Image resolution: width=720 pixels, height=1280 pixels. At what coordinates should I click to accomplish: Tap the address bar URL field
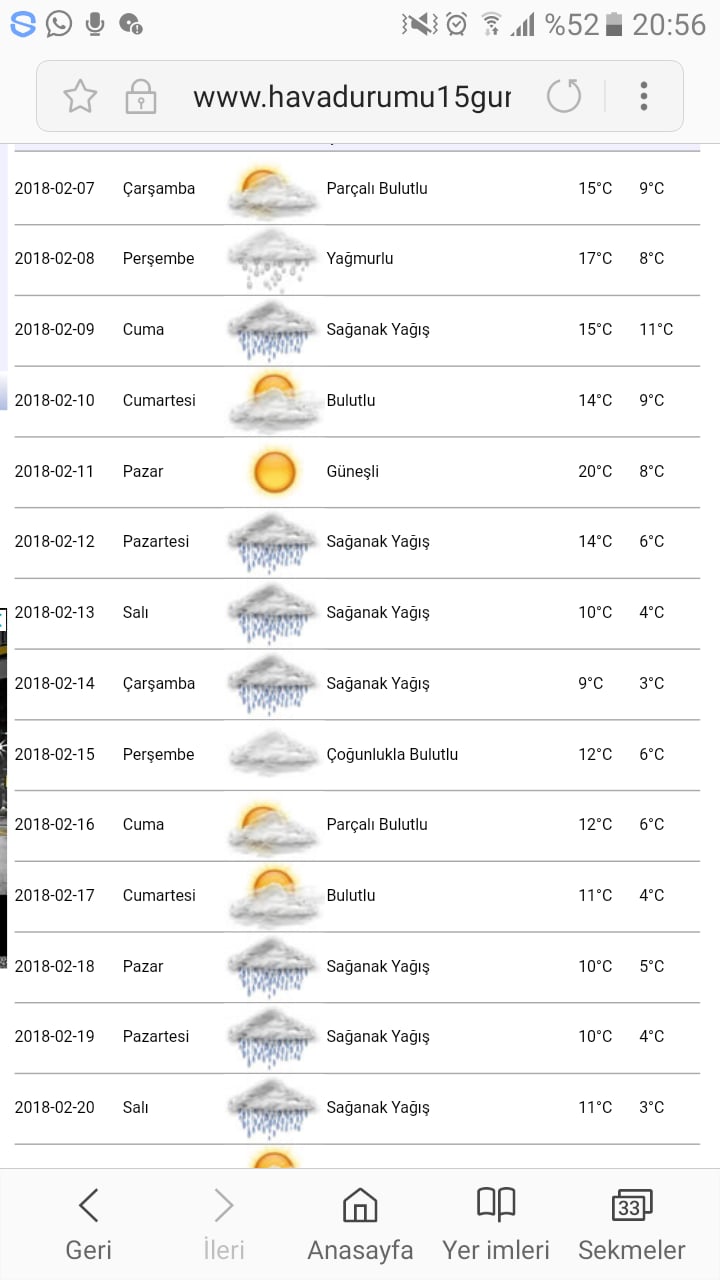point(351,97)
